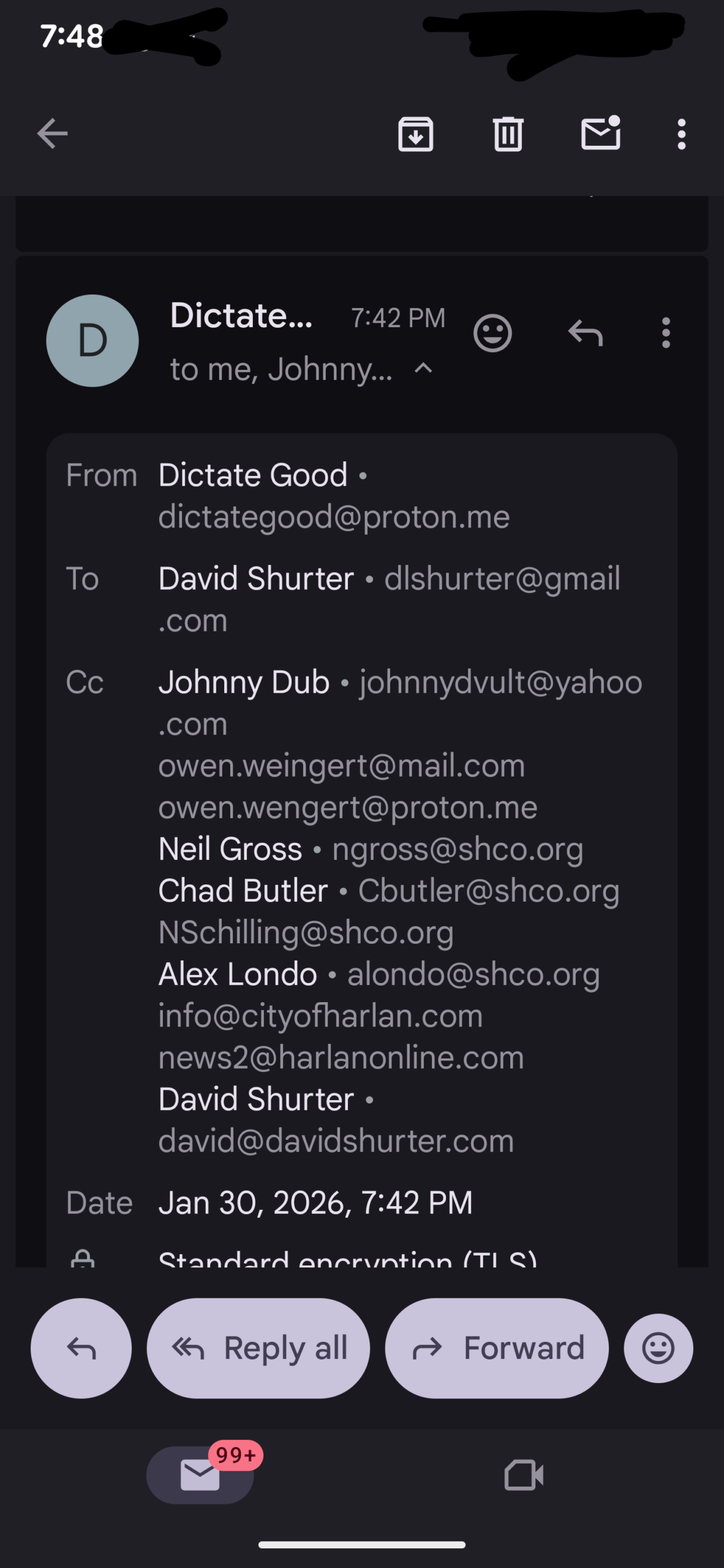Open the message's three-dot options menu
The height and width of the screenshot is (1568, 724).
[x=666, y=333]
